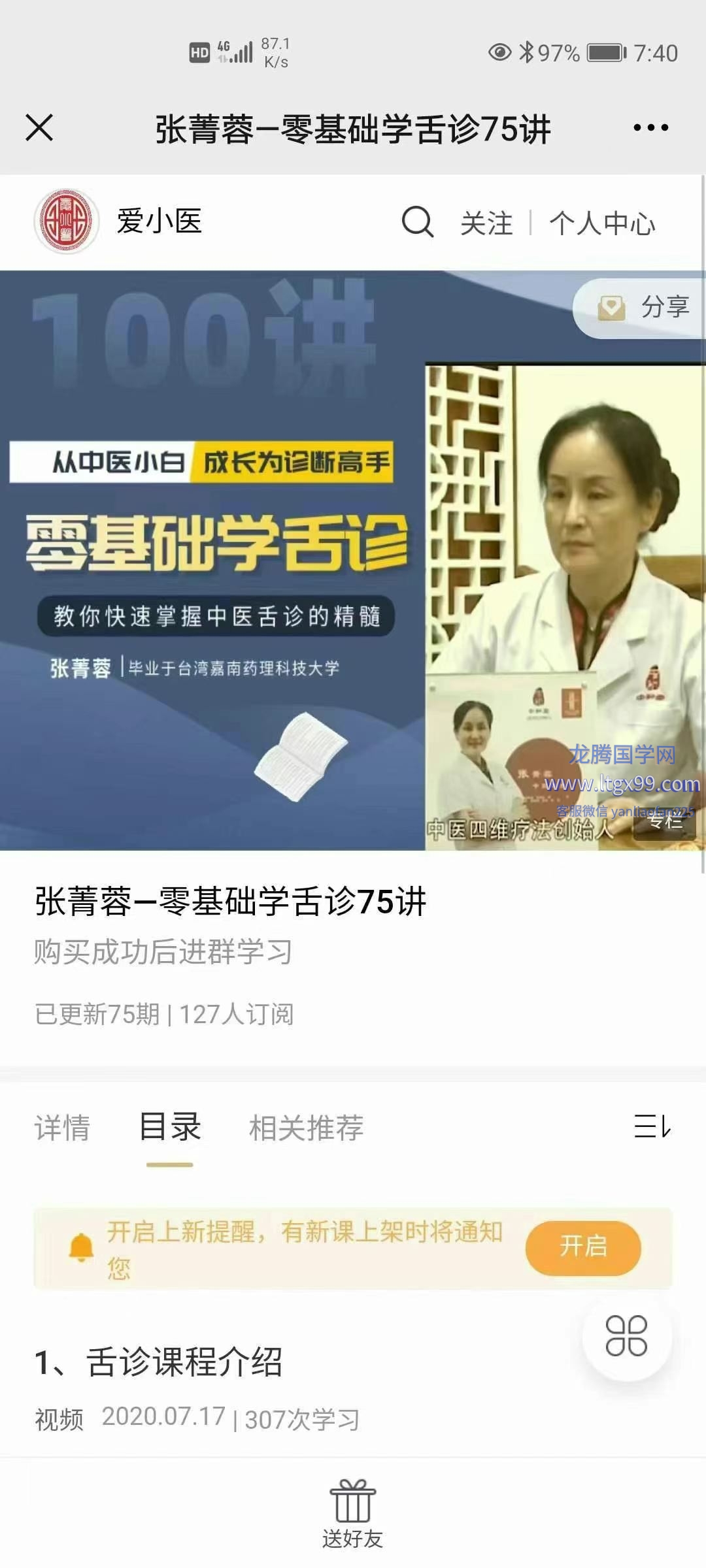
Task: Enable new lesson reminders with 开启
Action: (x=582, y=1247)
